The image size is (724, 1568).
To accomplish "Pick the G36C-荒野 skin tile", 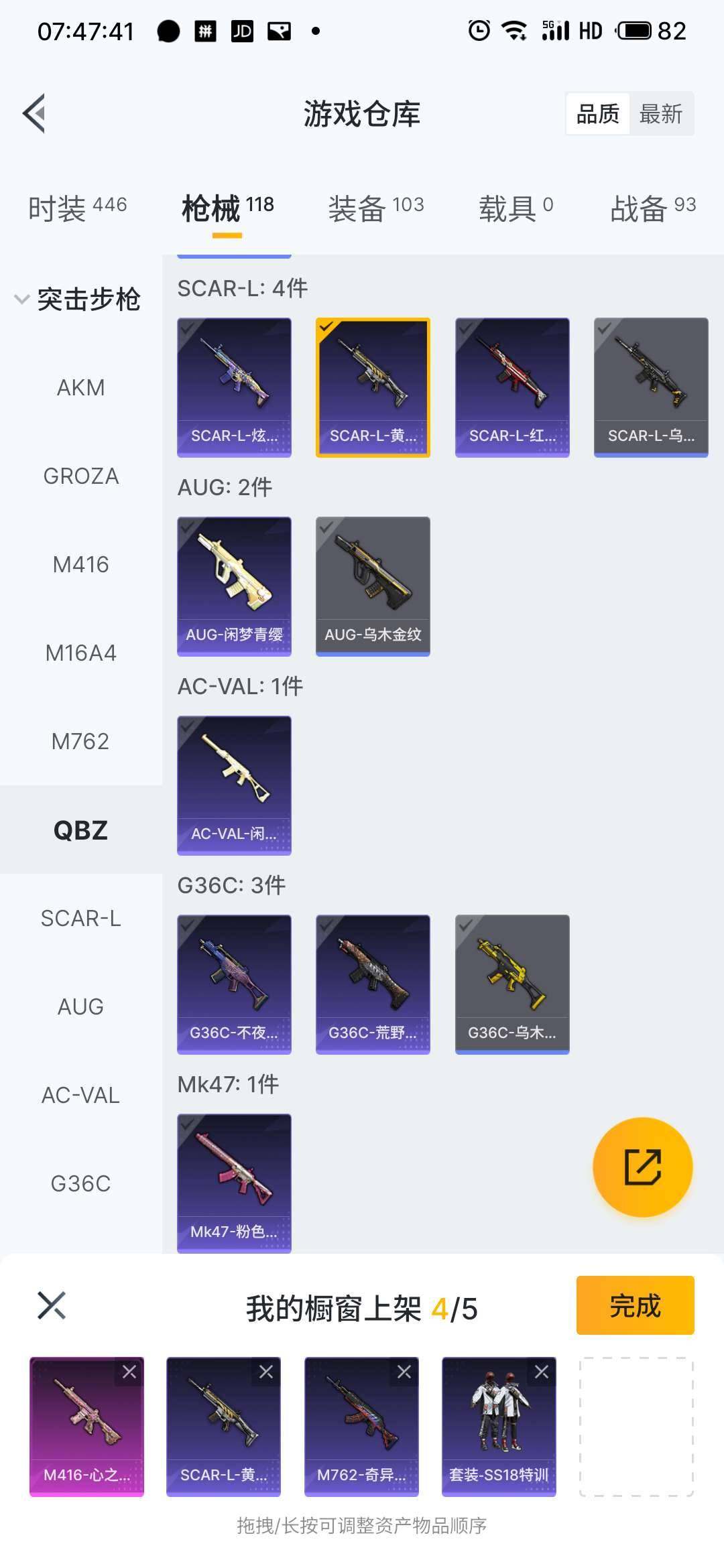I will pyautogui.click(x=373, y=984).
